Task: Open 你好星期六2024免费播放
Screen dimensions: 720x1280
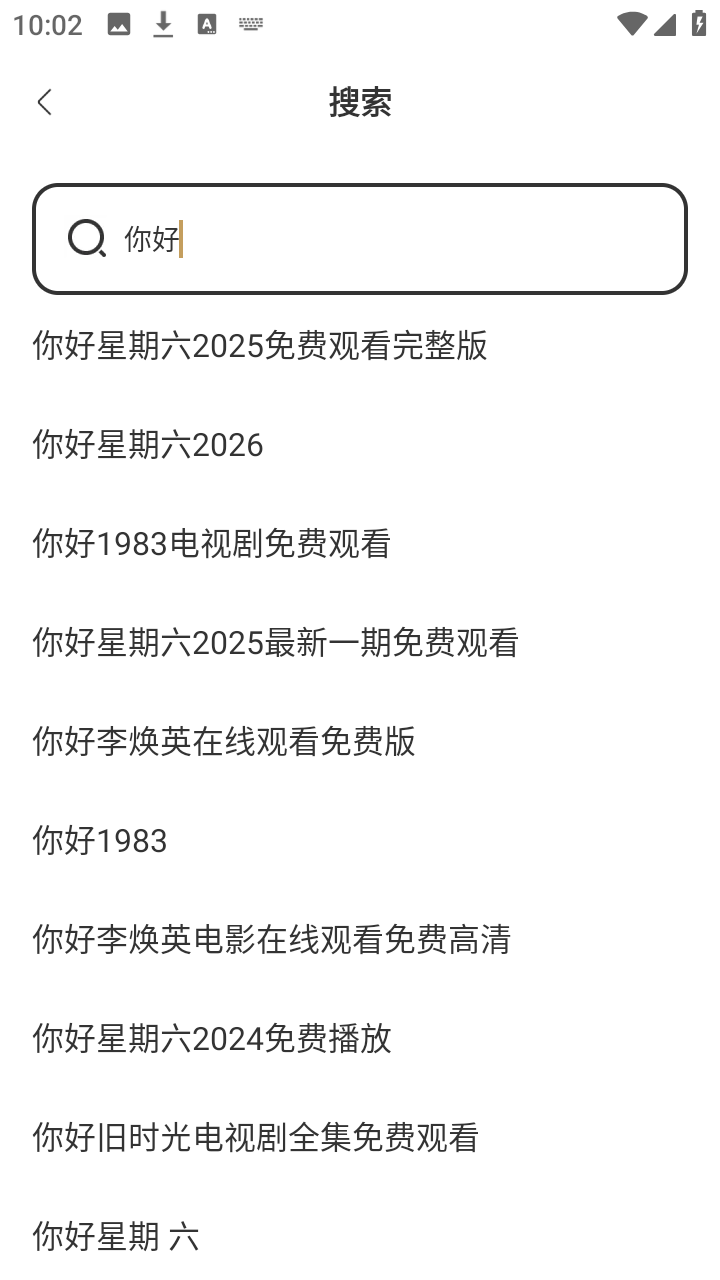Action: coord(211,1039)
